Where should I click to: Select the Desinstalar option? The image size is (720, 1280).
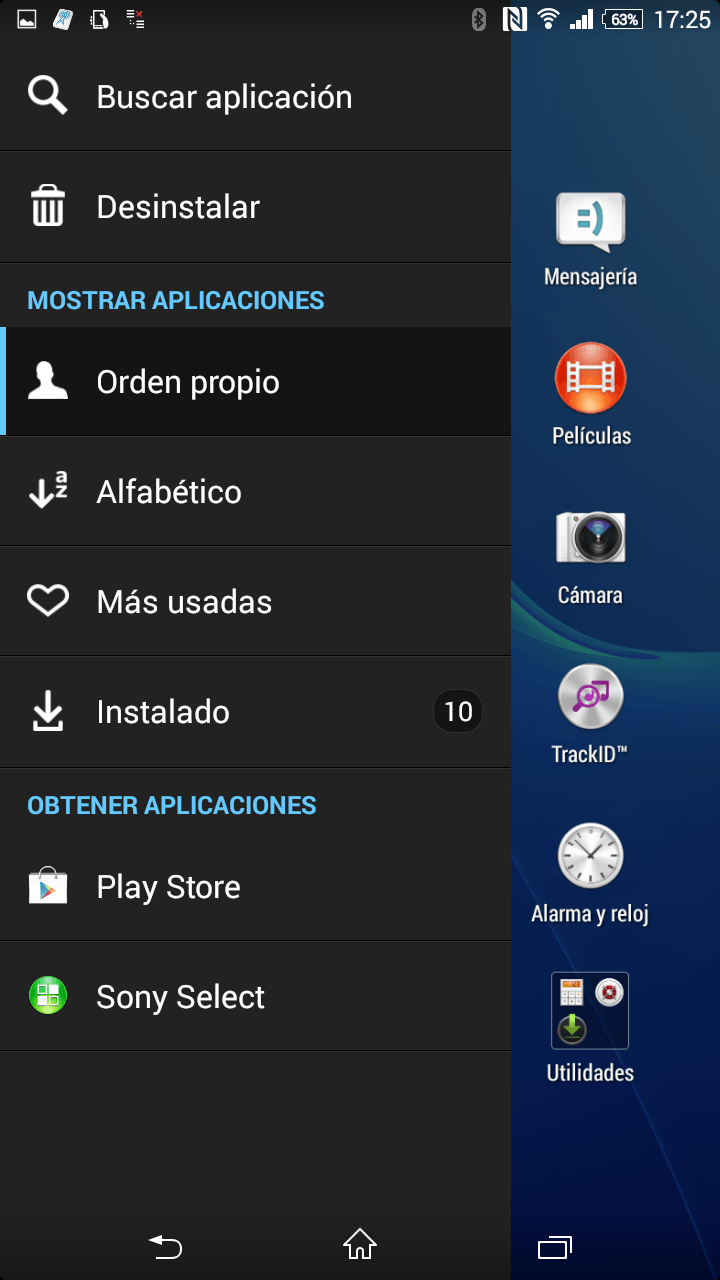tap(178, 207)
